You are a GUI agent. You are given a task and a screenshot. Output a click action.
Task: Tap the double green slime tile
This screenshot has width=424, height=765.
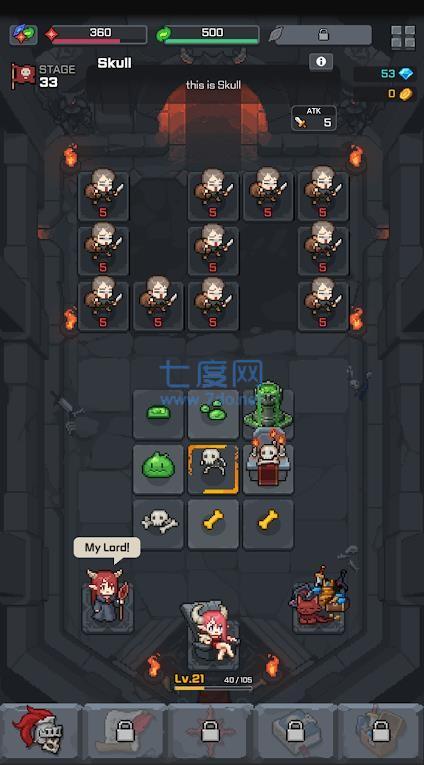tap(213, 414)
